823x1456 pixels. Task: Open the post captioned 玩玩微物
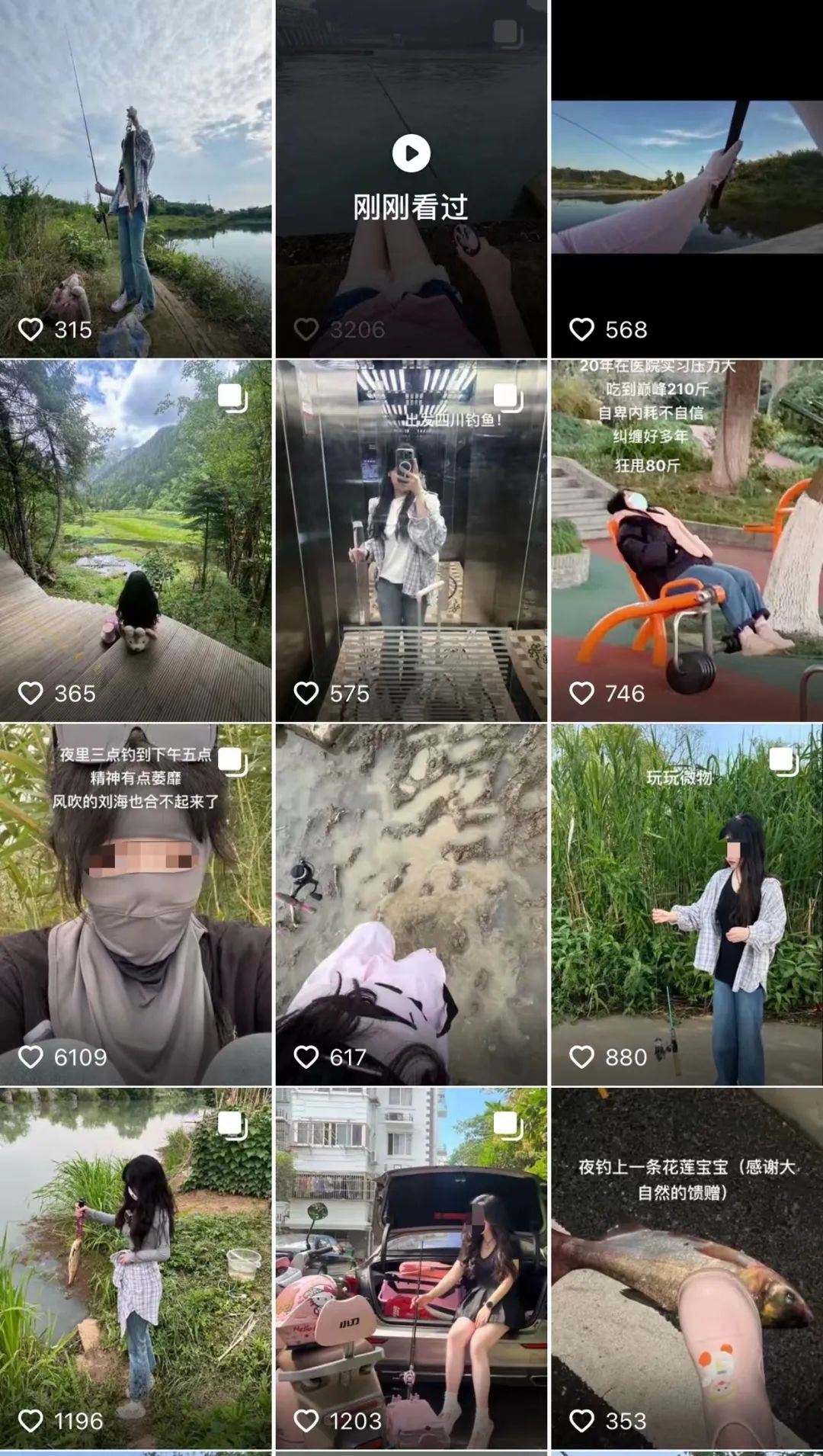687,905
